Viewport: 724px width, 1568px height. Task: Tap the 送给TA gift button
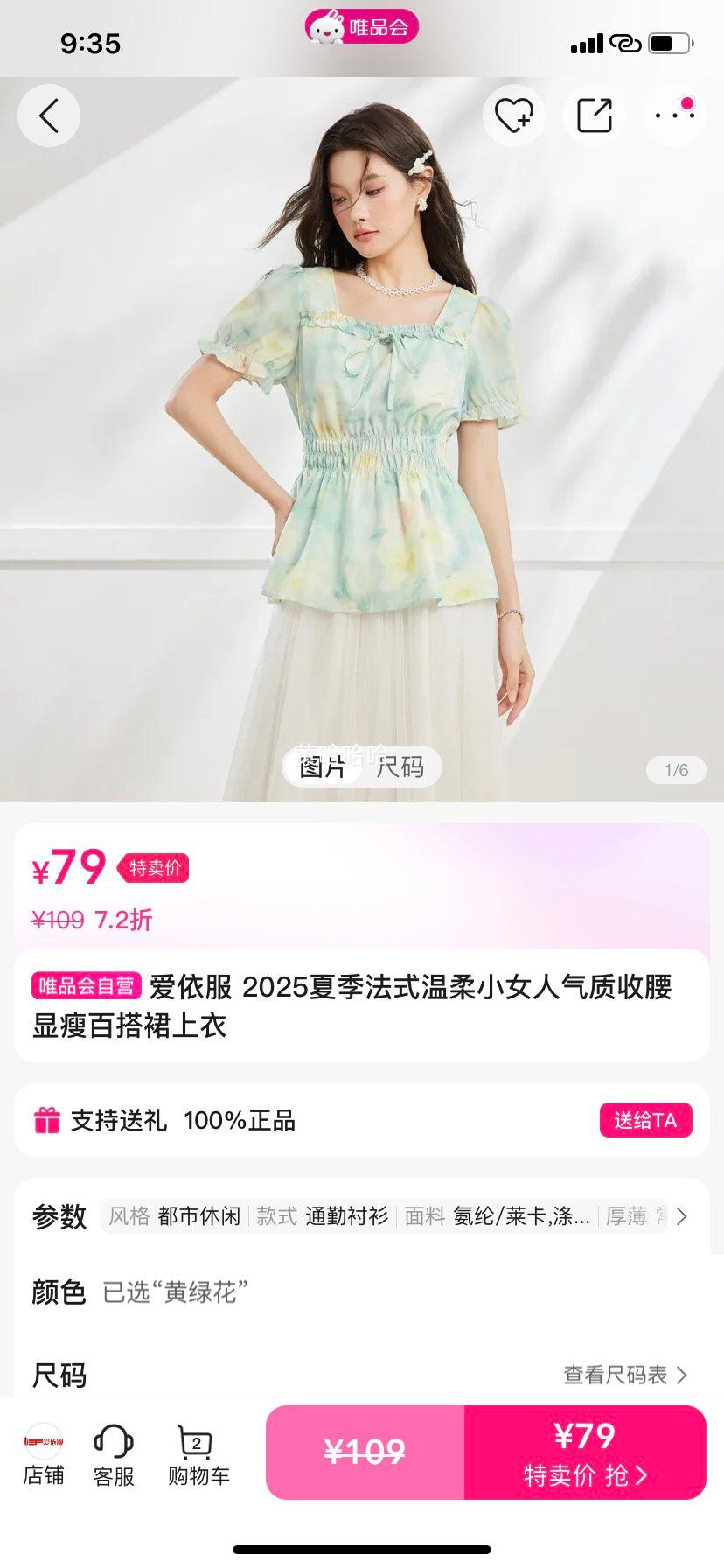[x=646, y=1120]
